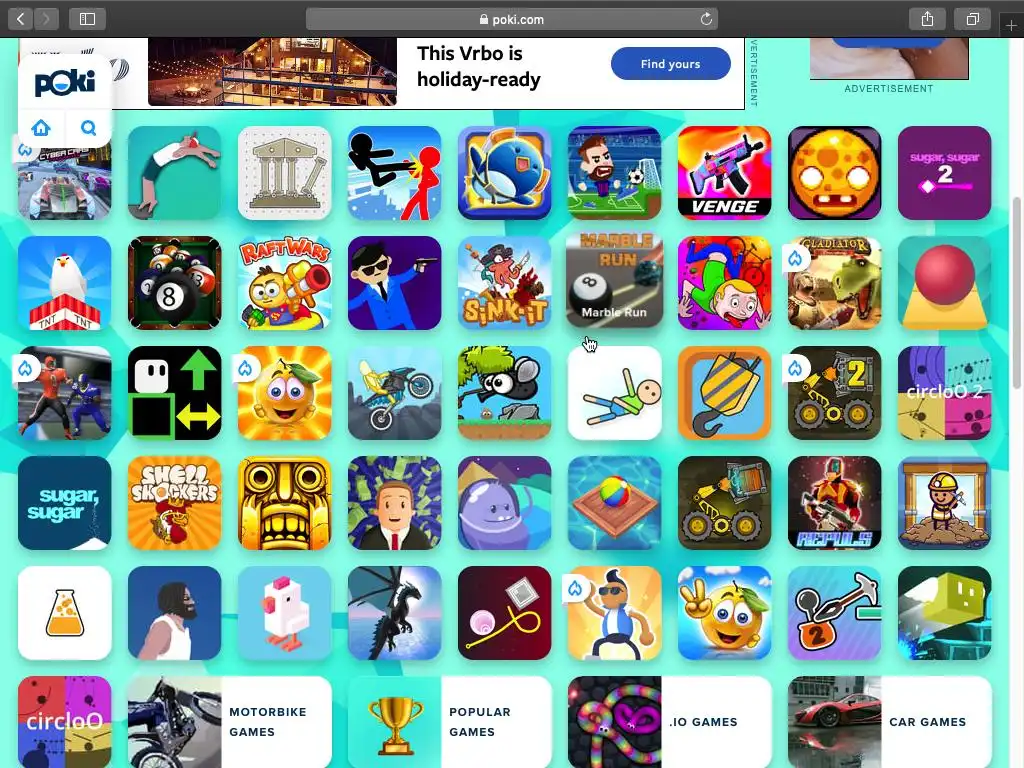Viewport: 1024px width, 768px height.
Task: Reload the poki.com page
Action: coord(707,19)
